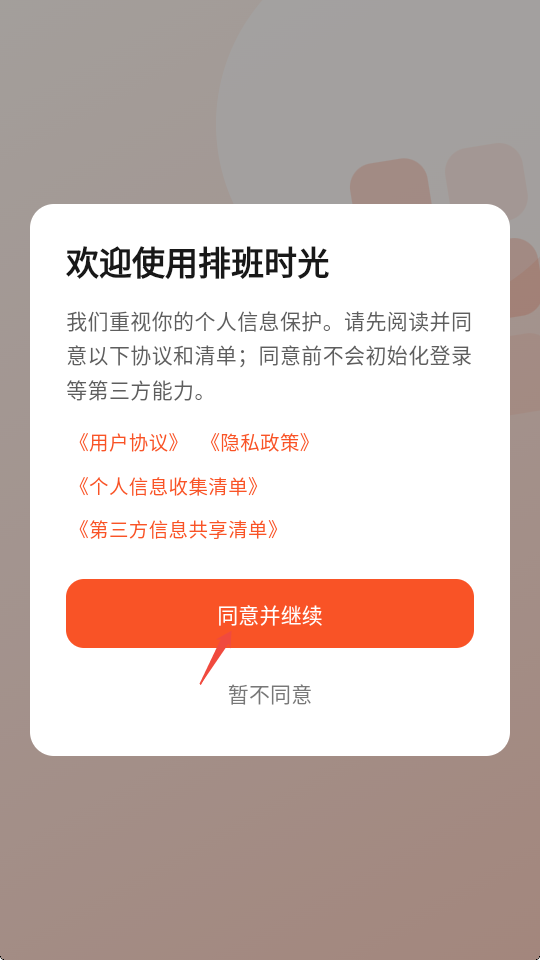This screenshot has width=540, height=960.
Task: Open the 《用户协议》 link
Action: pos(129,443)
